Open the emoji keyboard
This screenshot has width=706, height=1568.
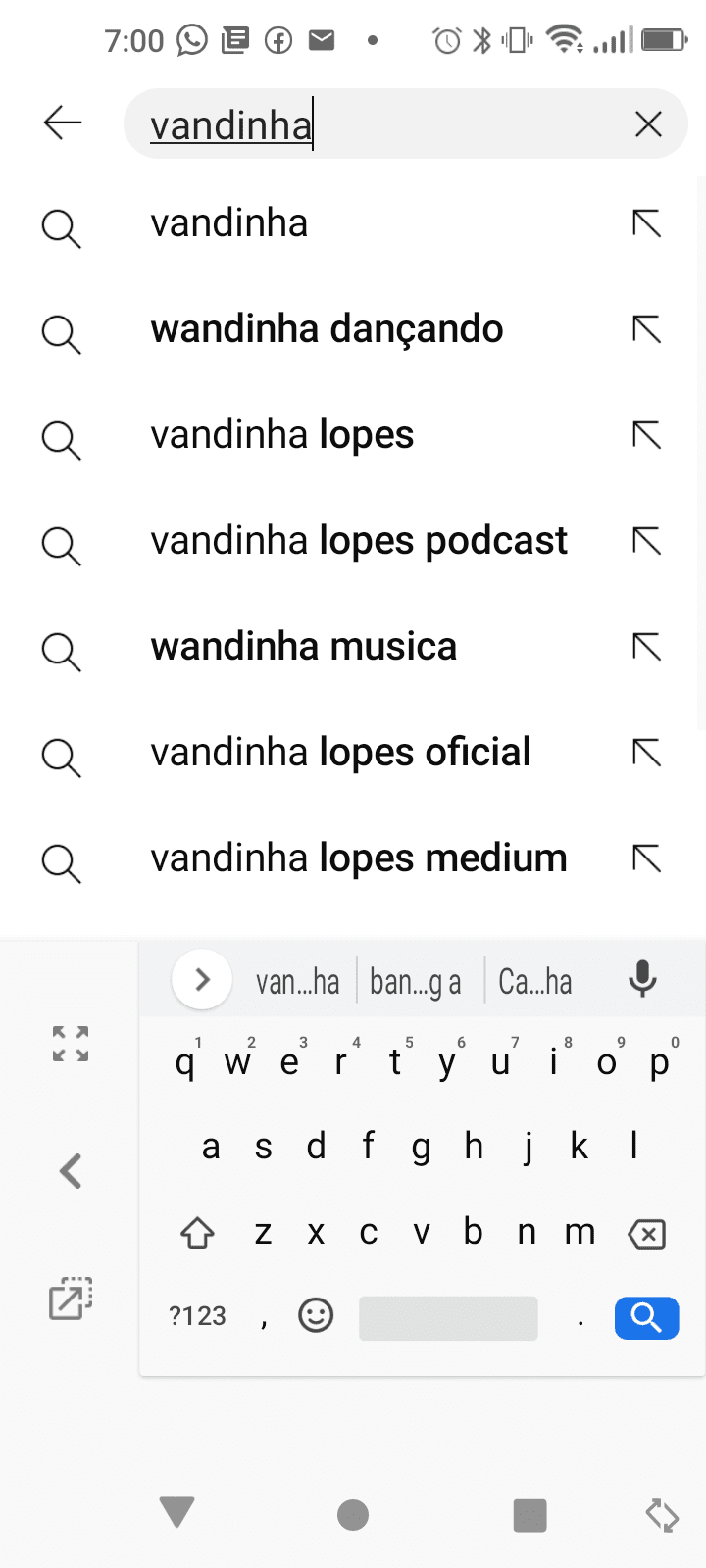(316, 1316)
